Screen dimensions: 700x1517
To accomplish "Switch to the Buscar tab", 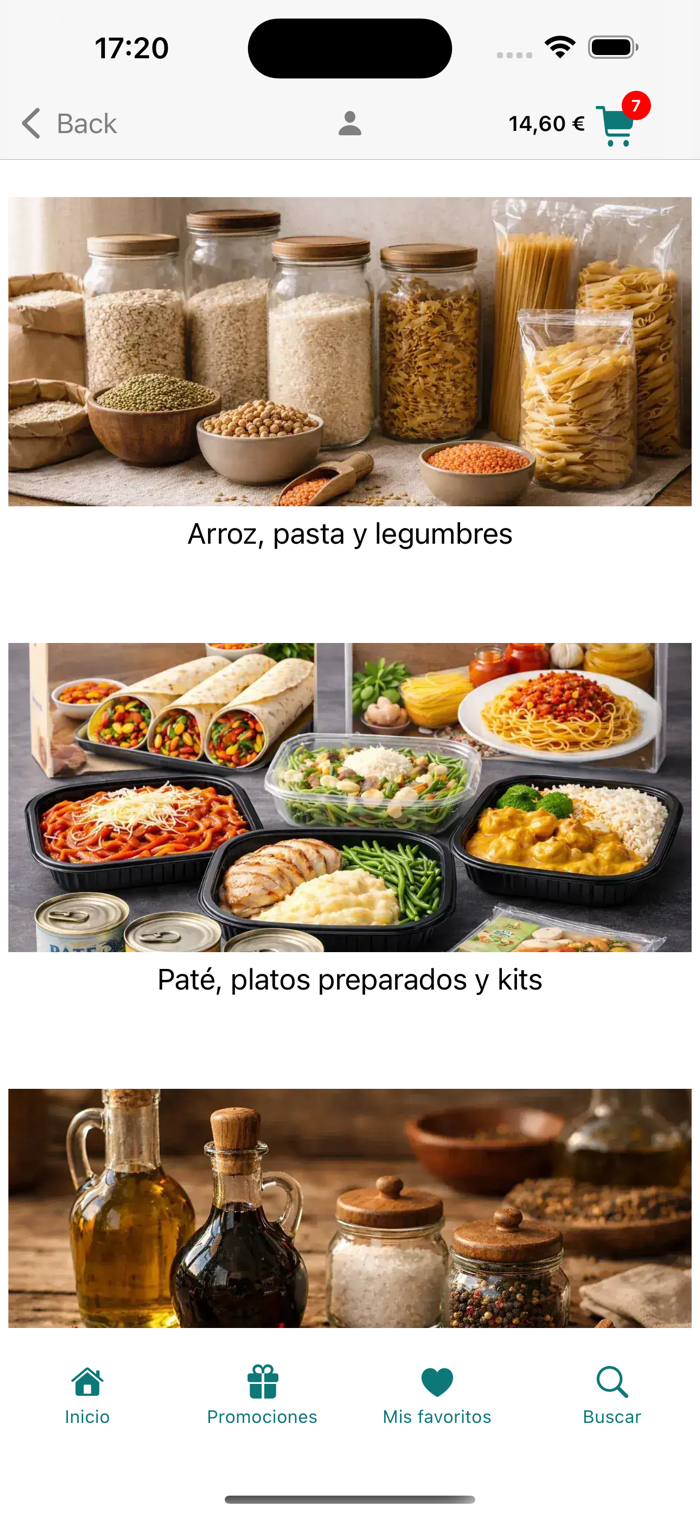I will point(612,1396).
